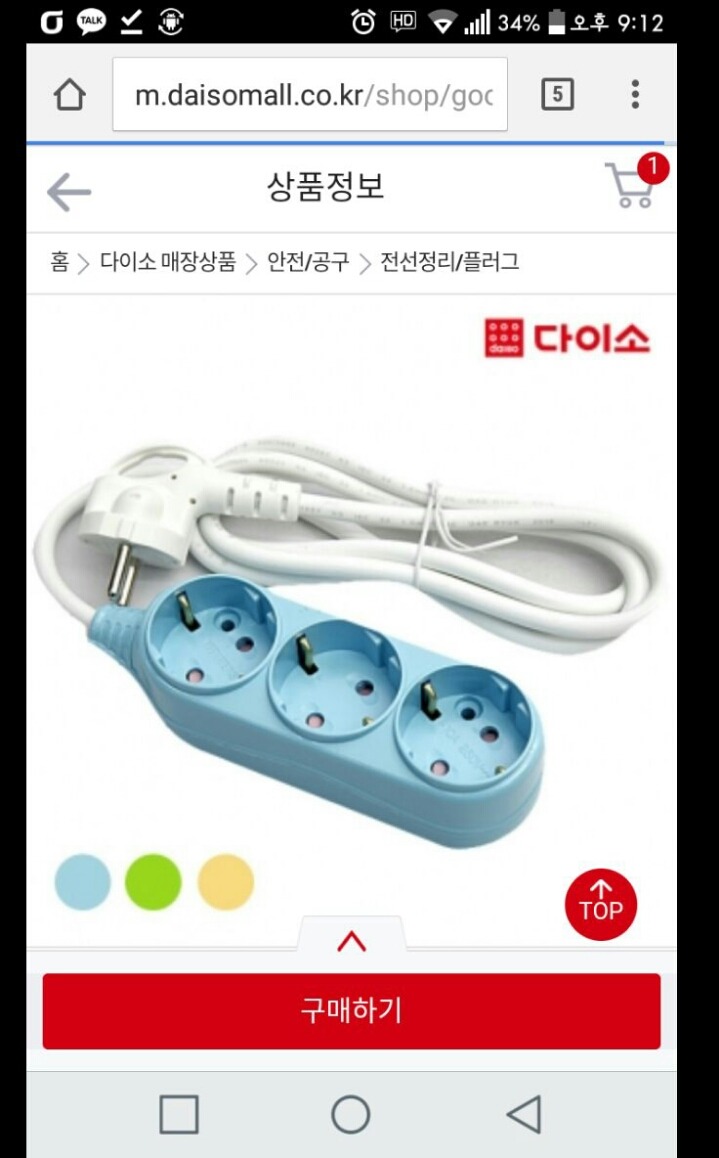The height and width of the screenshot is (1158, 719).
Task: Open the browser overflow menu
Action: point(635,95)
